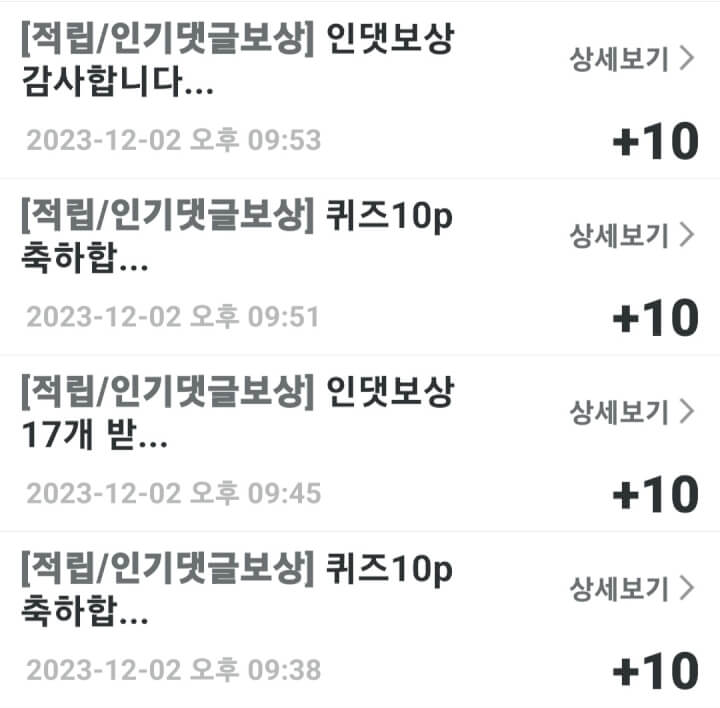Tap 상세보기 on the 인댓보상 17개 entry
This screenshot has height=708, width=720.
click(x=631, y=411)
